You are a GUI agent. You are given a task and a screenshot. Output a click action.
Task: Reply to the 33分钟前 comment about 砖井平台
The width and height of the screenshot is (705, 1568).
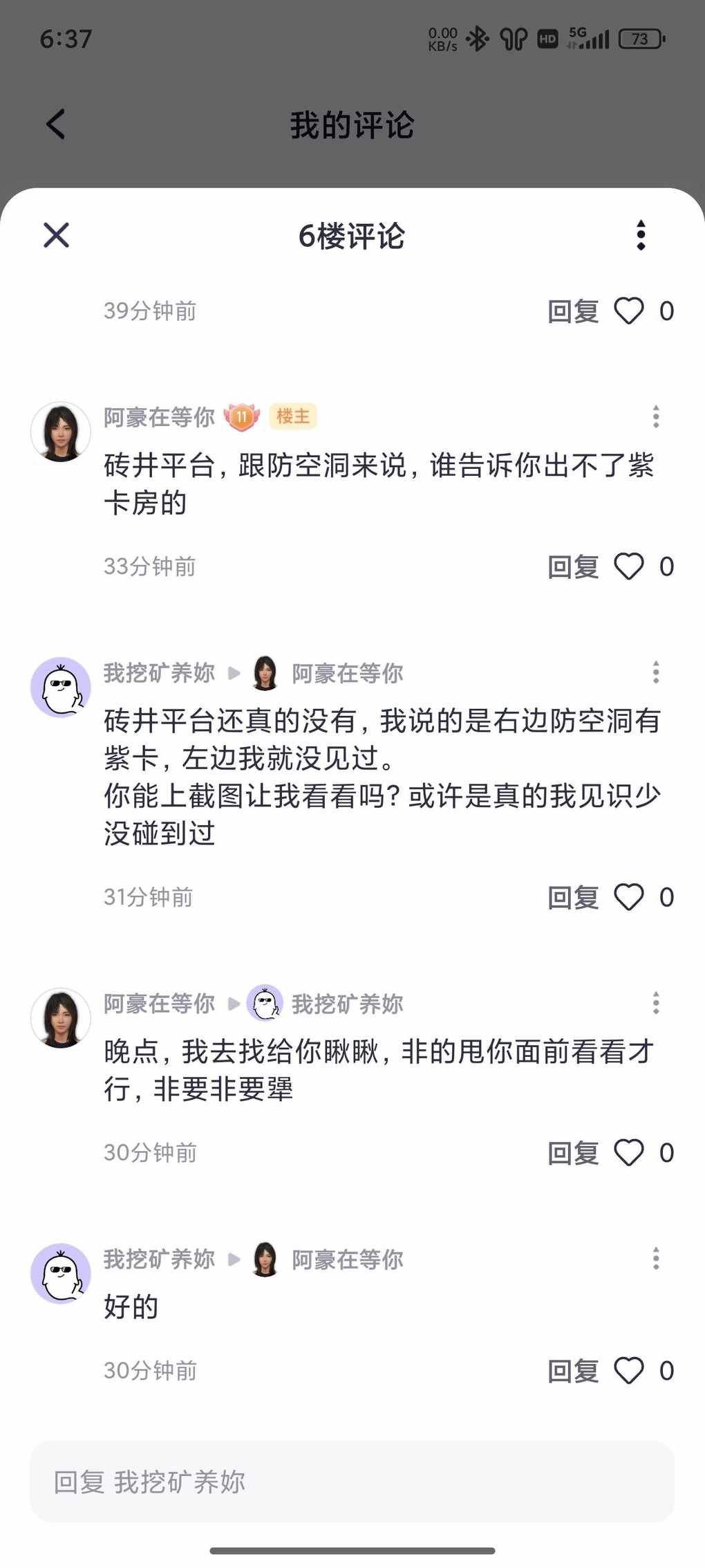click(573, 567)
